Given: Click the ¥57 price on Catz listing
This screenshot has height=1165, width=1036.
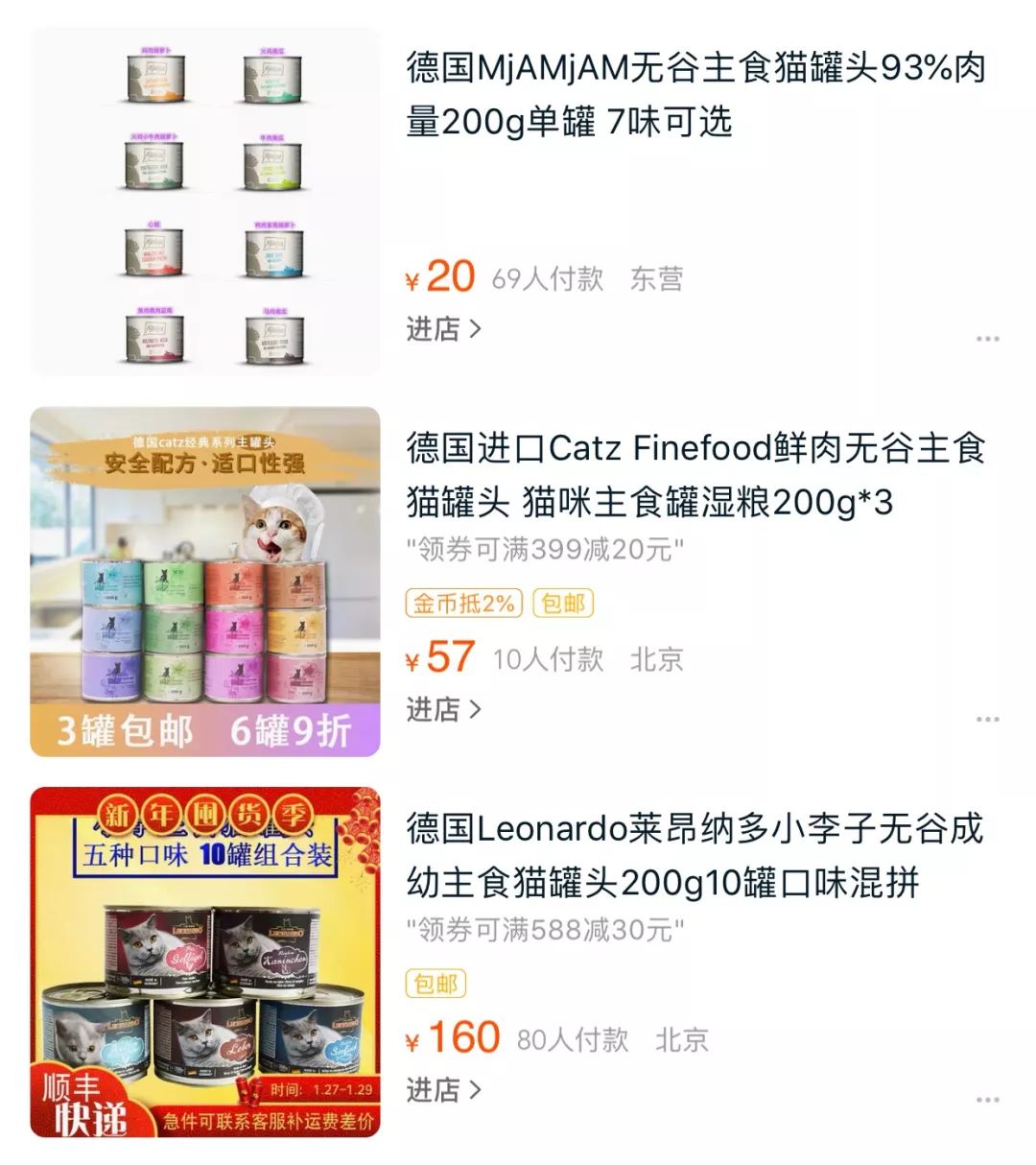Looking at the screenshot, I should (x=439, y=658).
